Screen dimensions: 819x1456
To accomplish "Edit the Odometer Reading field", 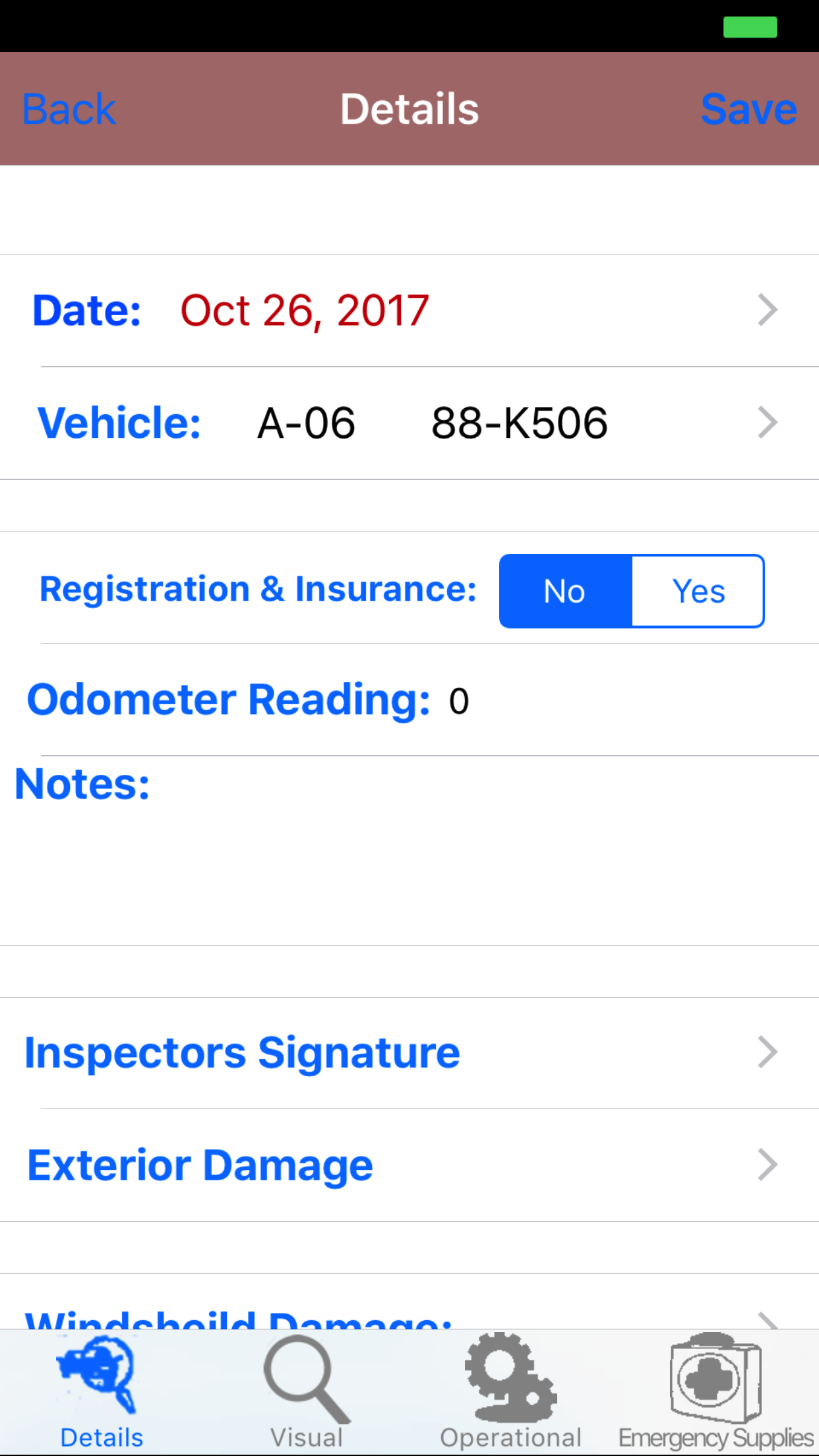I will pyautogui.click(x=593, y=700).
